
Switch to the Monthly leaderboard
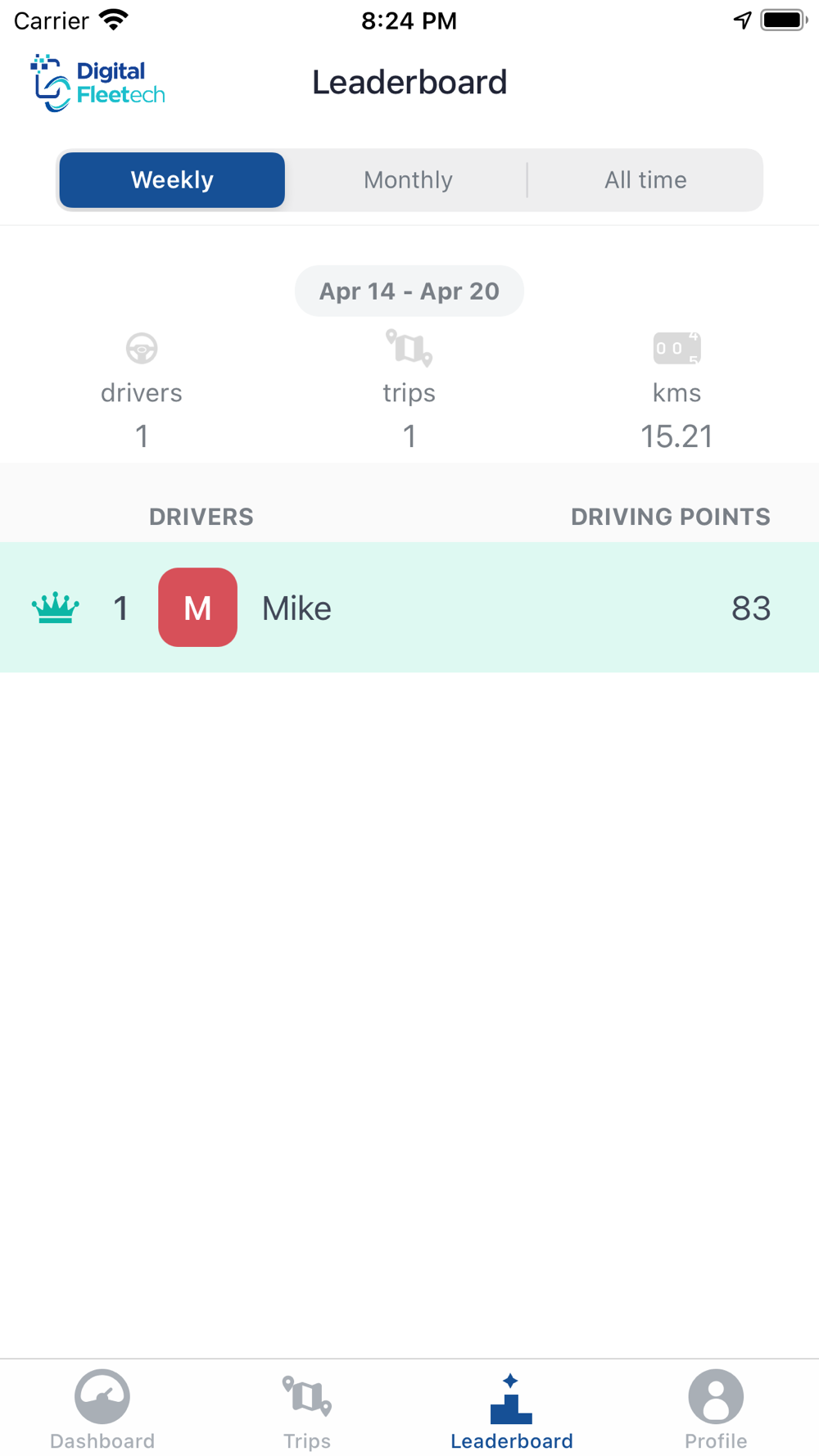click(408, 180)
